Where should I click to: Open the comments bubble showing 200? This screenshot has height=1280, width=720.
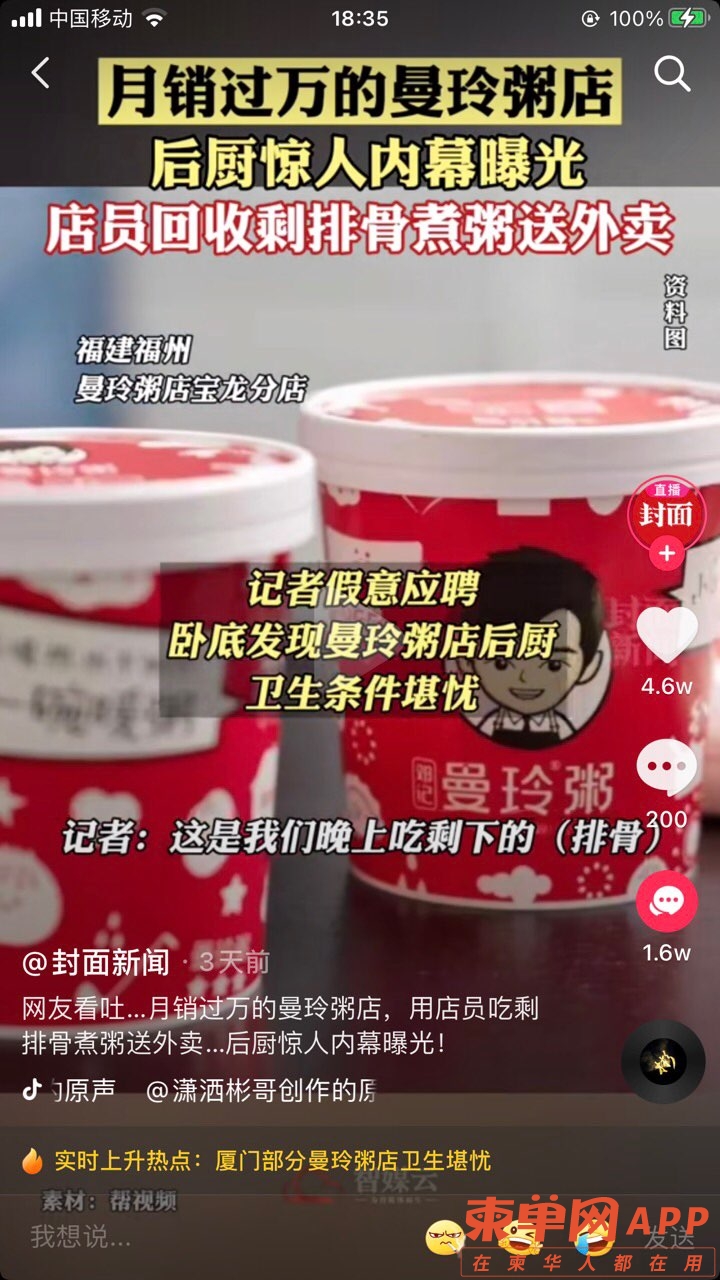coord(666,768)
